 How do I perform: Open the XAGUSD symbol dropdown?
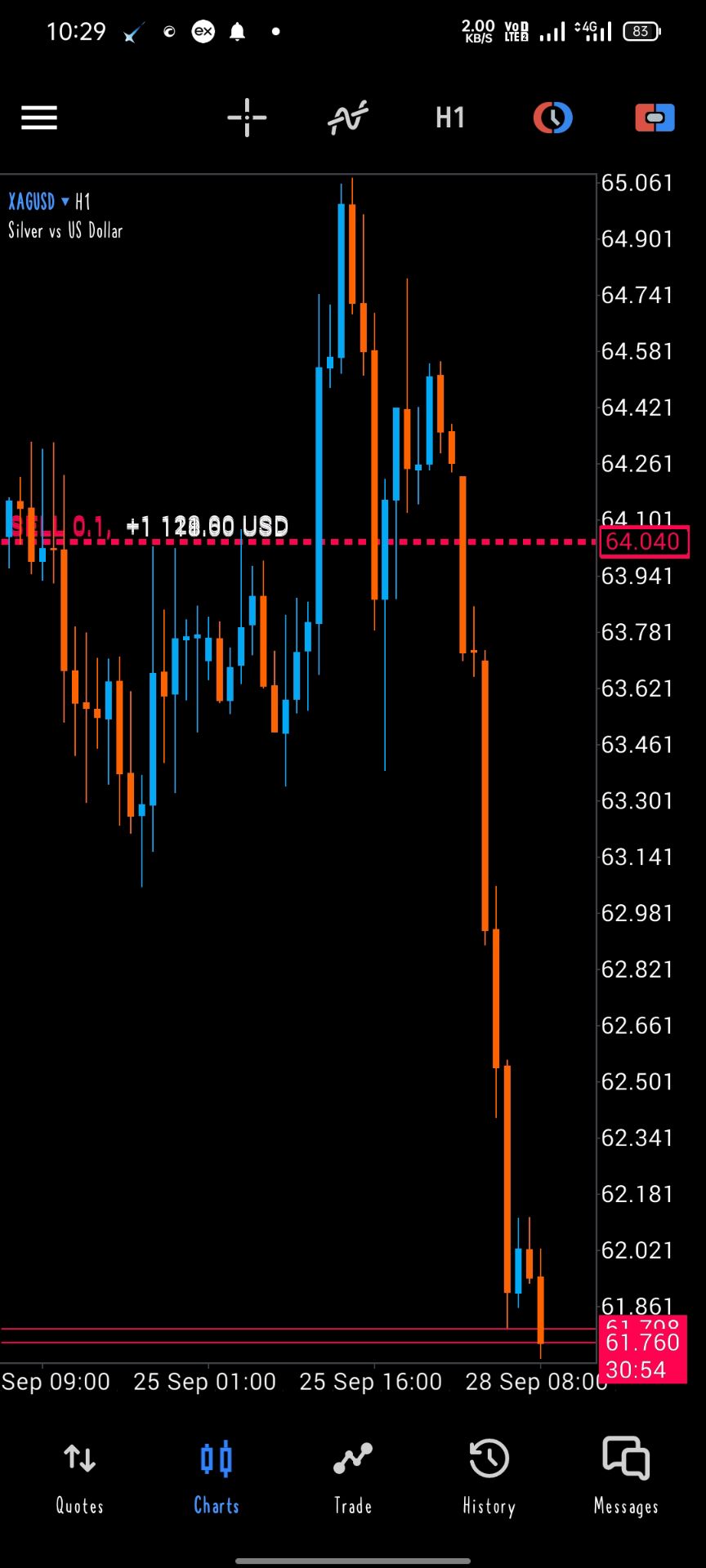(x=38, y=201)
